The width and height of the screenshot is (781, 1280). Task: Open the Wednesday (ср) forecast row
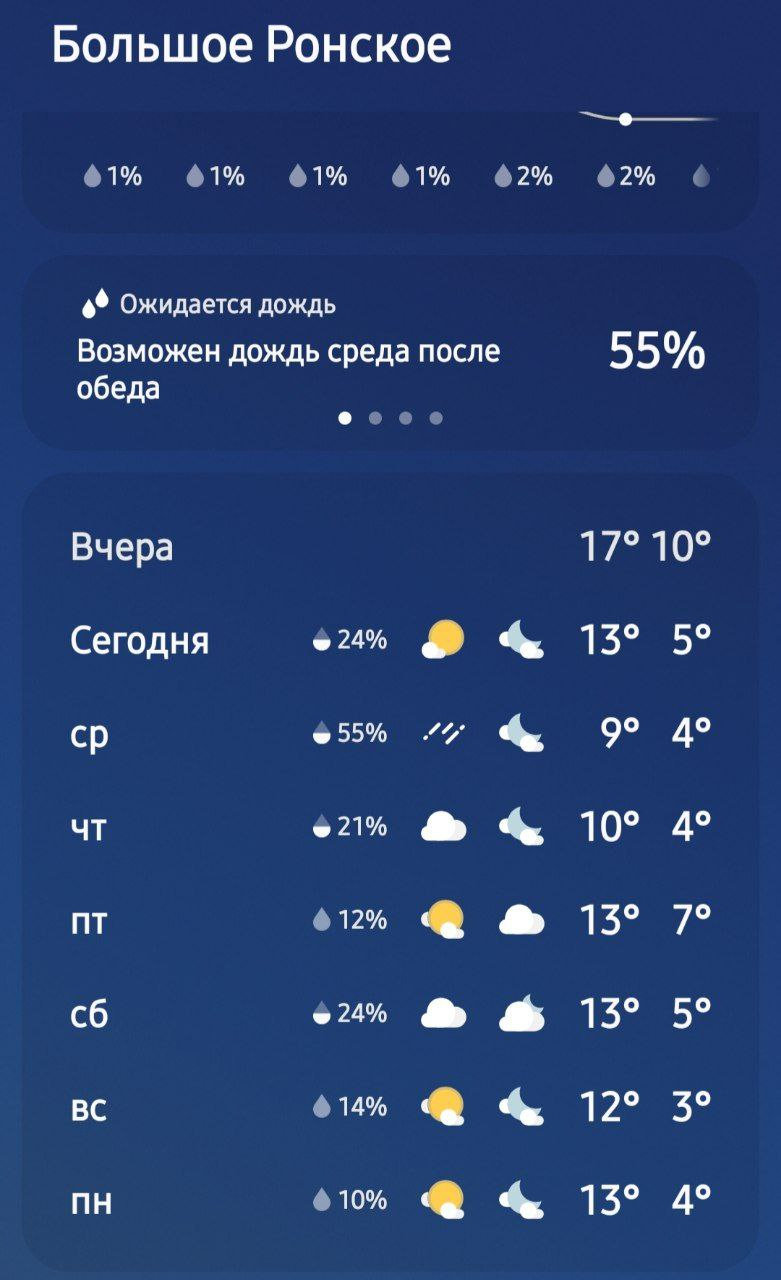point(390,733)
